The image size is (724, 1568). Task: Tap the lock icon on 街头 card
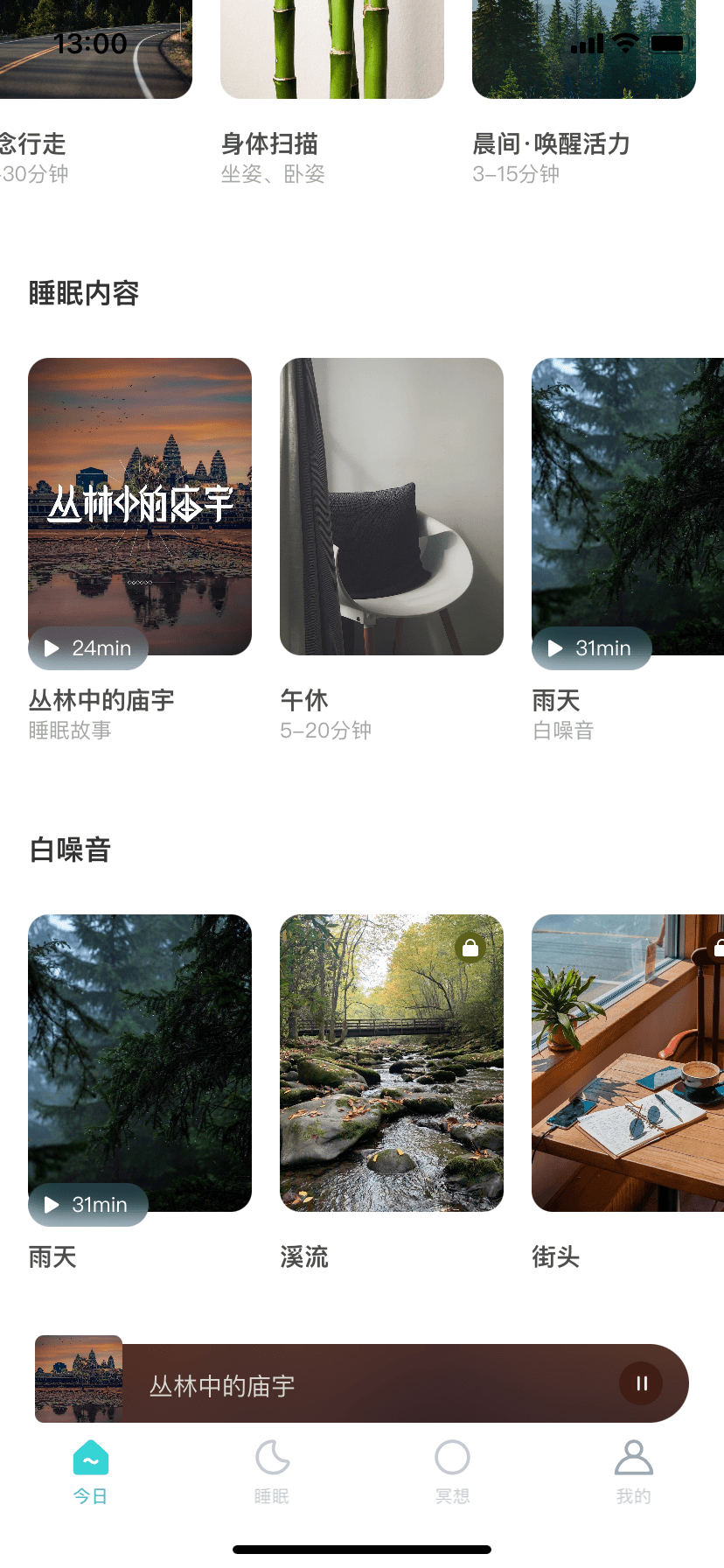[x=719, y=948]
